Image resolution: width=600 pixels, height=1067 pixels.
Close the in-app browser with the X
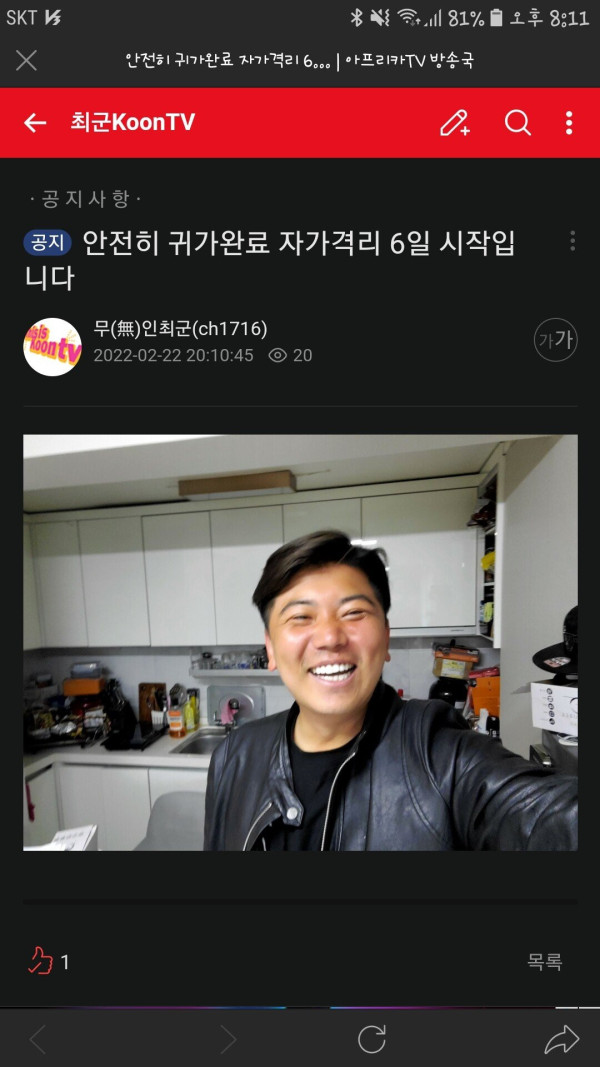[27, 61]
